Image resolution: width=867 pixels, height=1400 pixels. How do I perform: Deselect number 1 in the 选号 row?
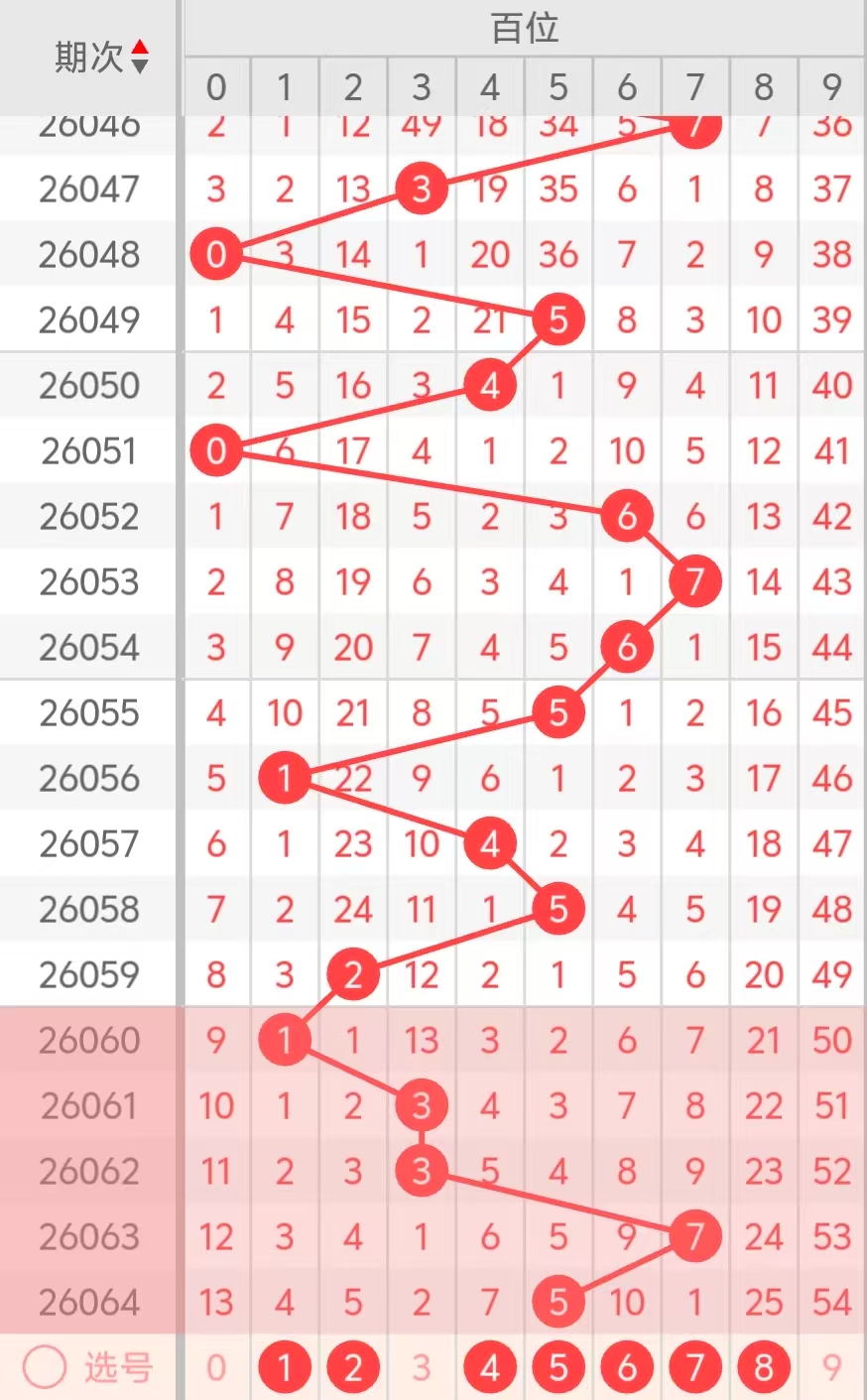pyautogui.click(x=284, y=1366)
